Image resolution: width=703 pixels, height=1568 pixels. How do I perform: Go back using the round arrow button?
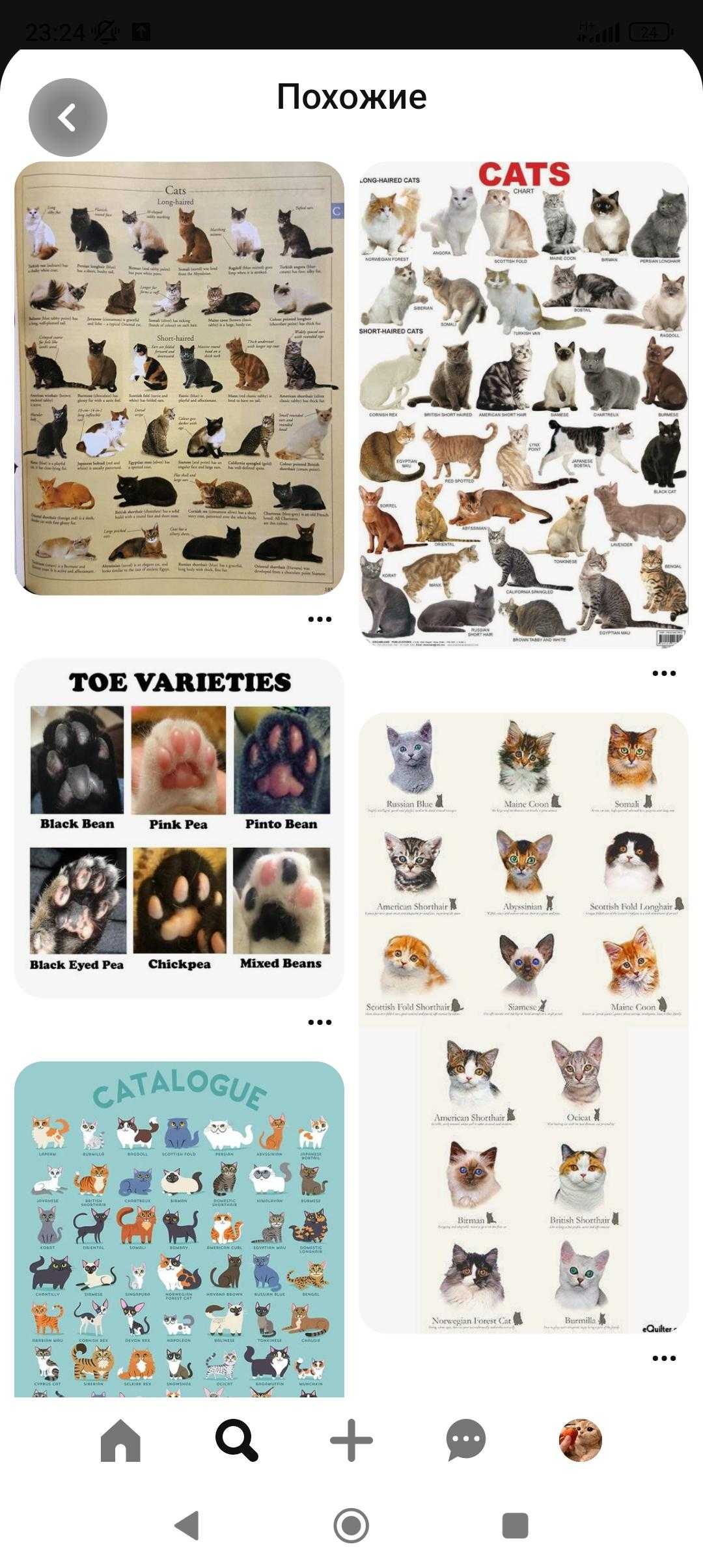pyautogui.click(x=68, y=117)
